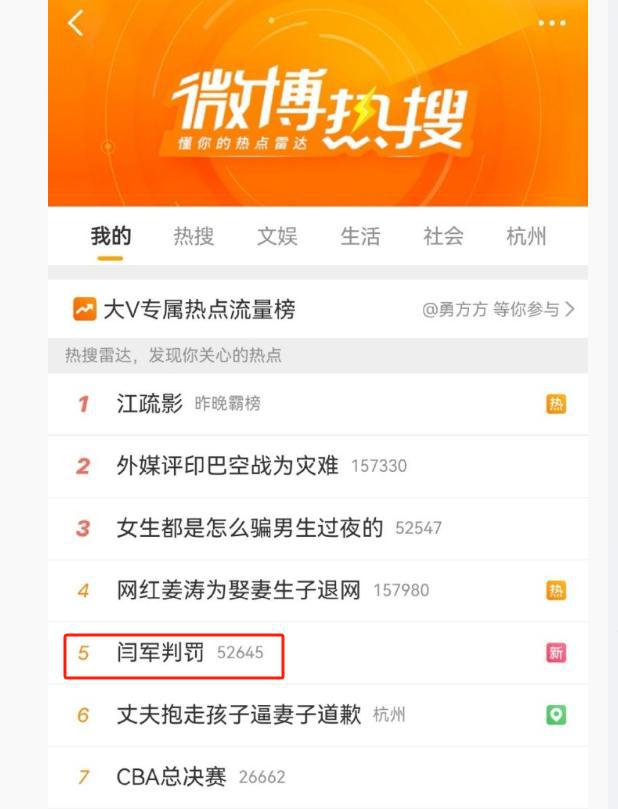The height and width of the screenshot is (809, 618).
Task: Open topic CBA总决赛
Action: (x=171, y=777)
